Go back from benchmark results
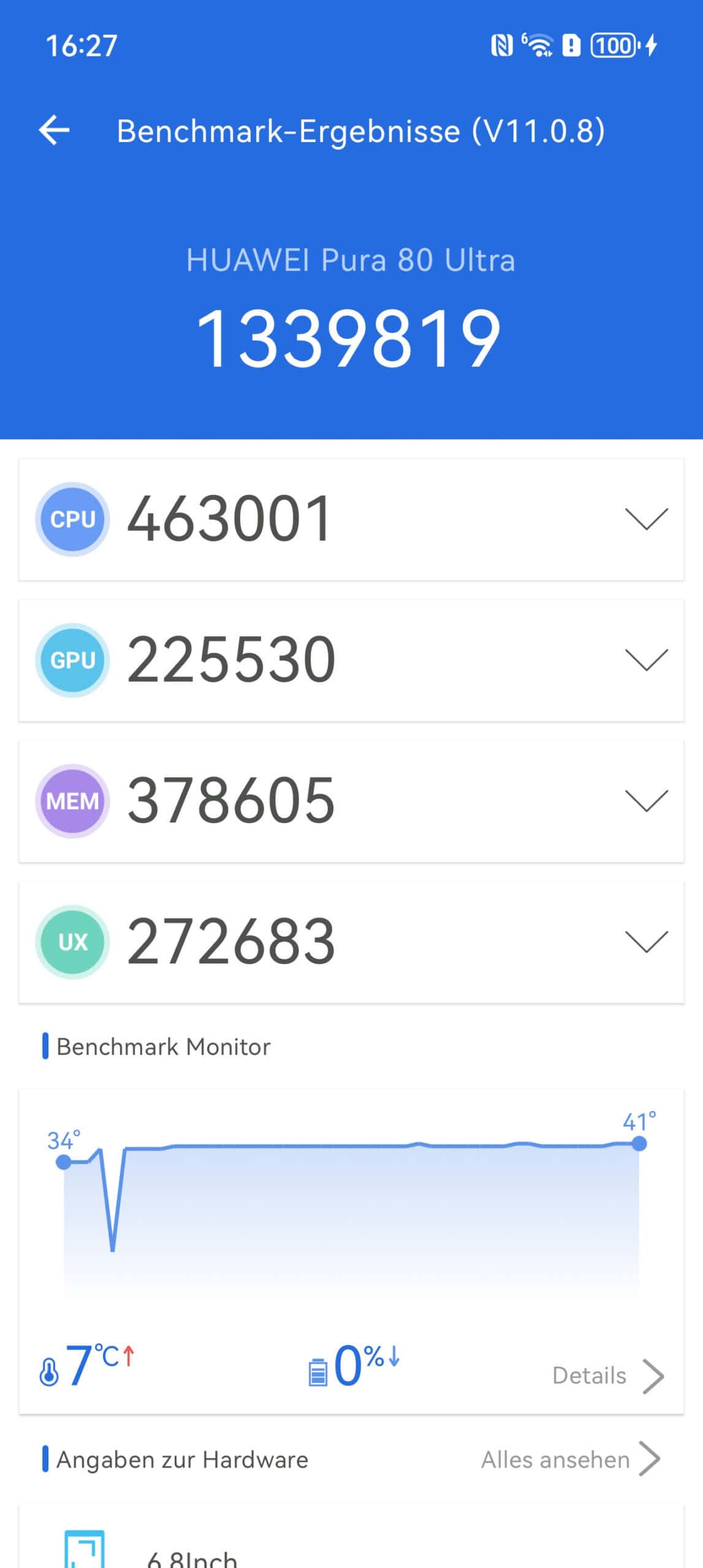 point(55,130)
